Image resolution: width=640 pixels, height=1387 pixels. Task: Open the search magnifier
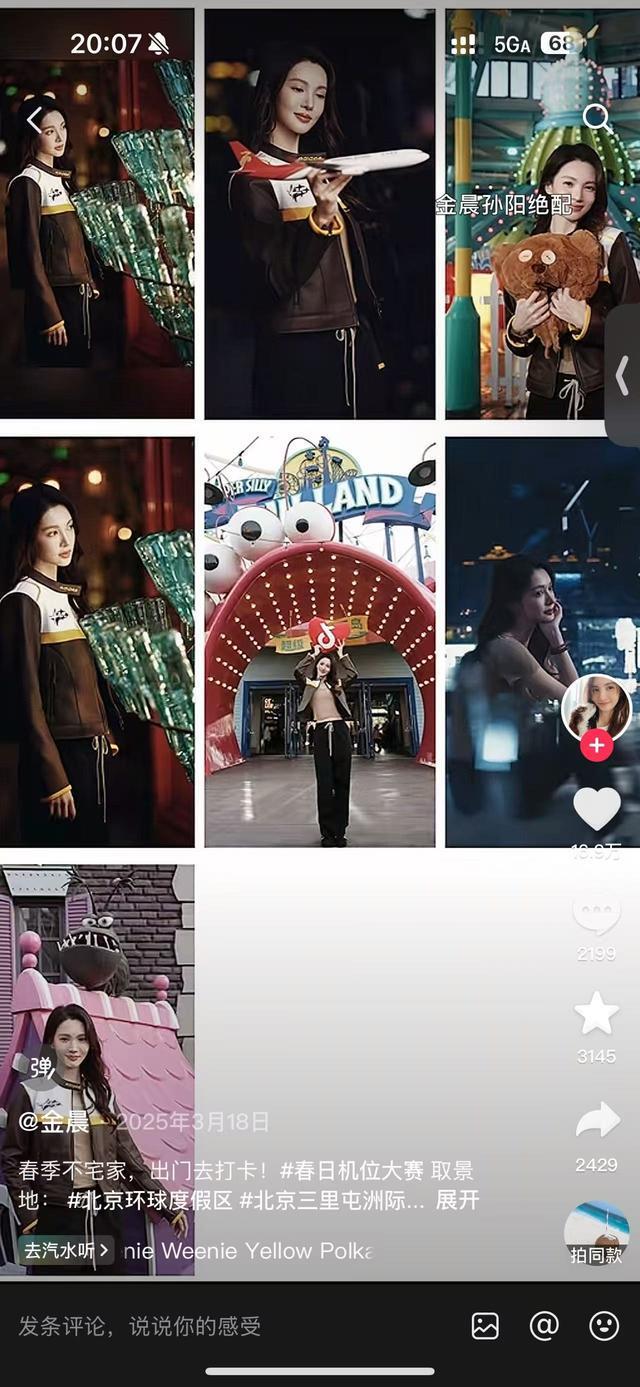[597, 118]
